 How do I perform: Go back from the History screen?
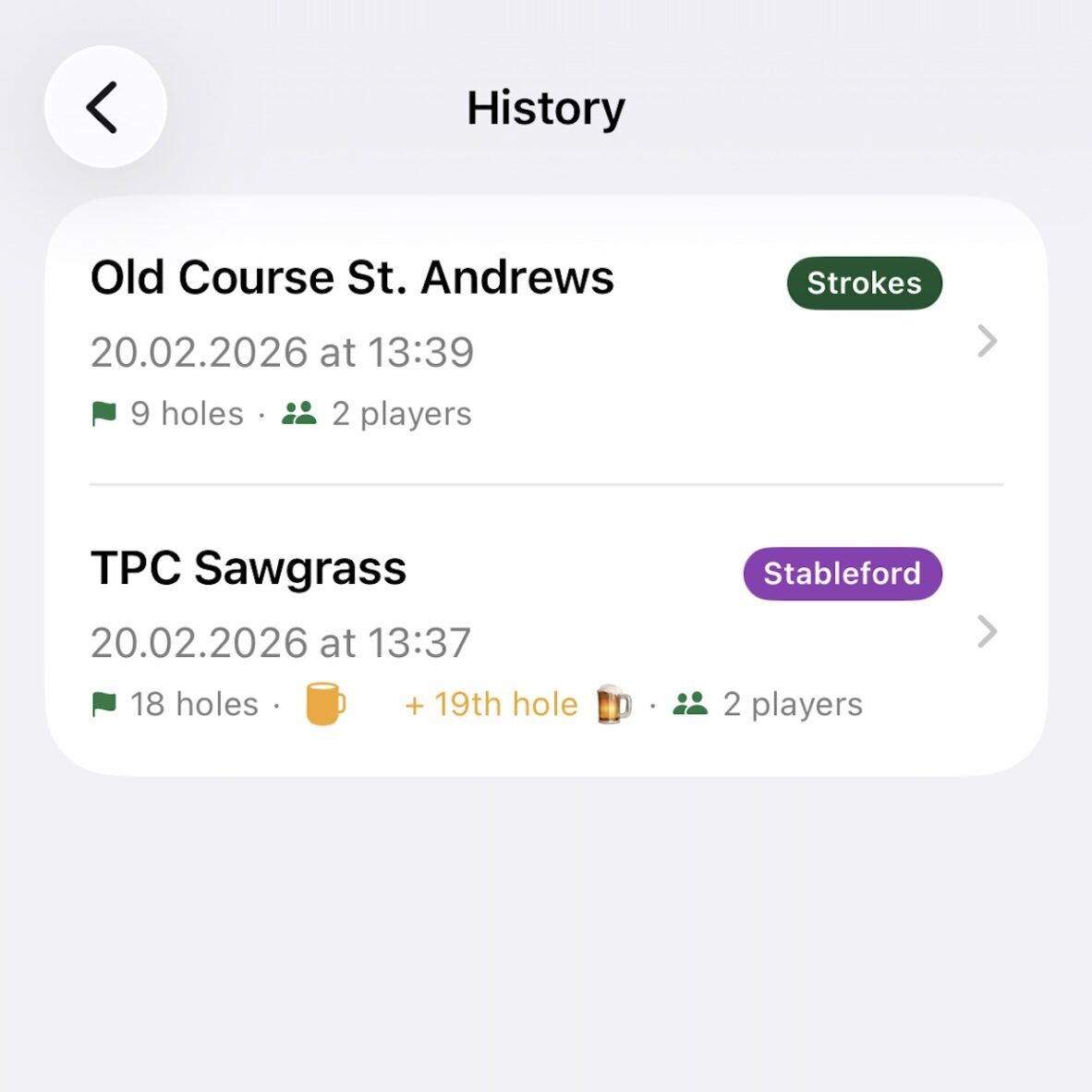[105, 107]
